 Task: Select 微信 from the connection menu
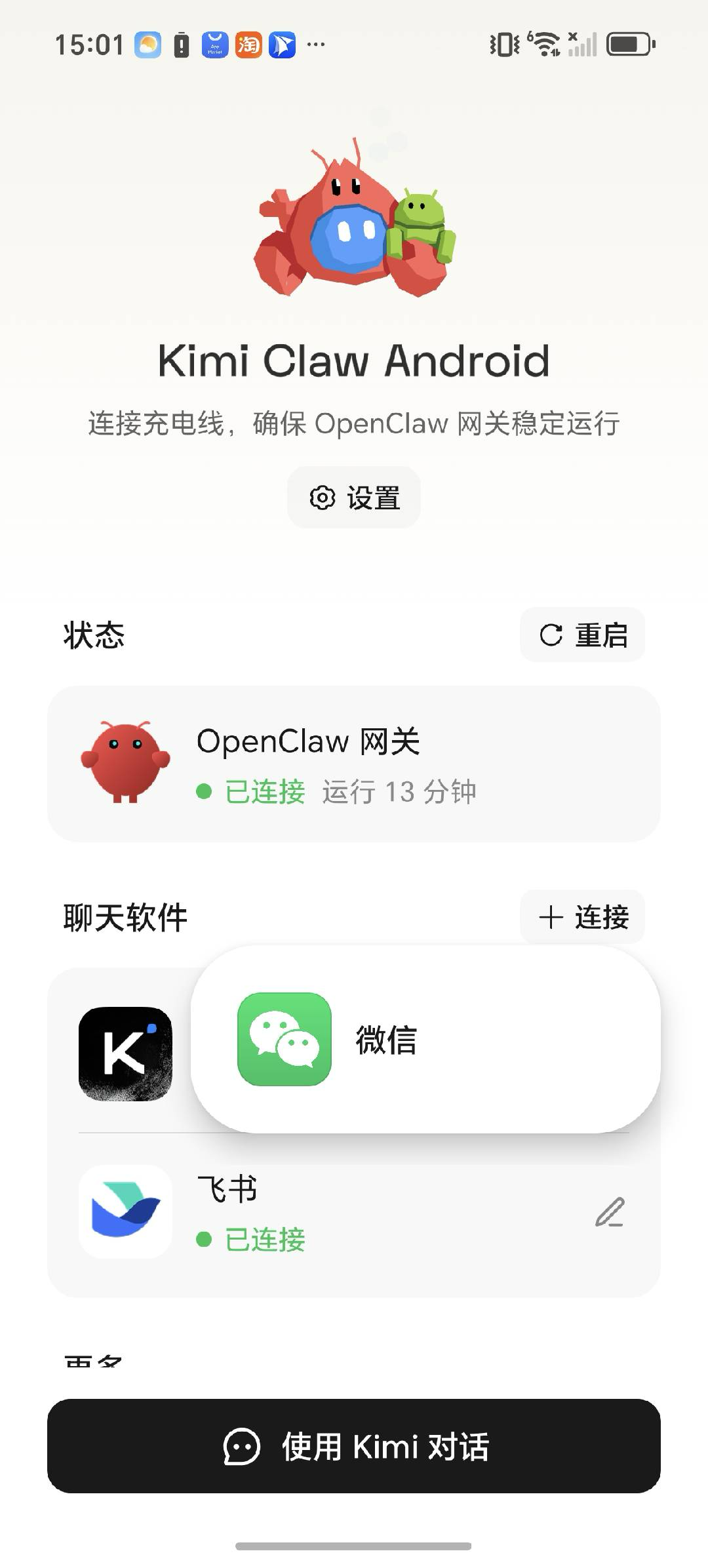pos(387,1039)
